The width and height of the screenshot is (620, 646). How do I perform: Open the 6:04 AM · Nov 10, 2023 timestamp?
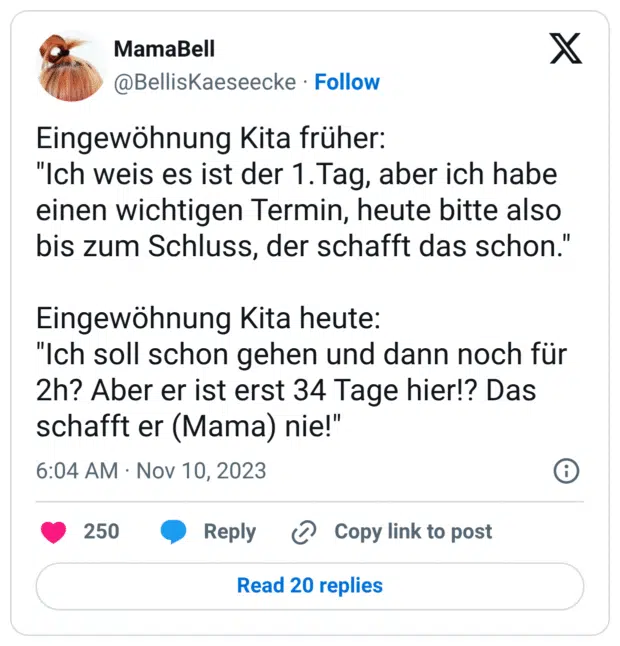coord(152,470)
